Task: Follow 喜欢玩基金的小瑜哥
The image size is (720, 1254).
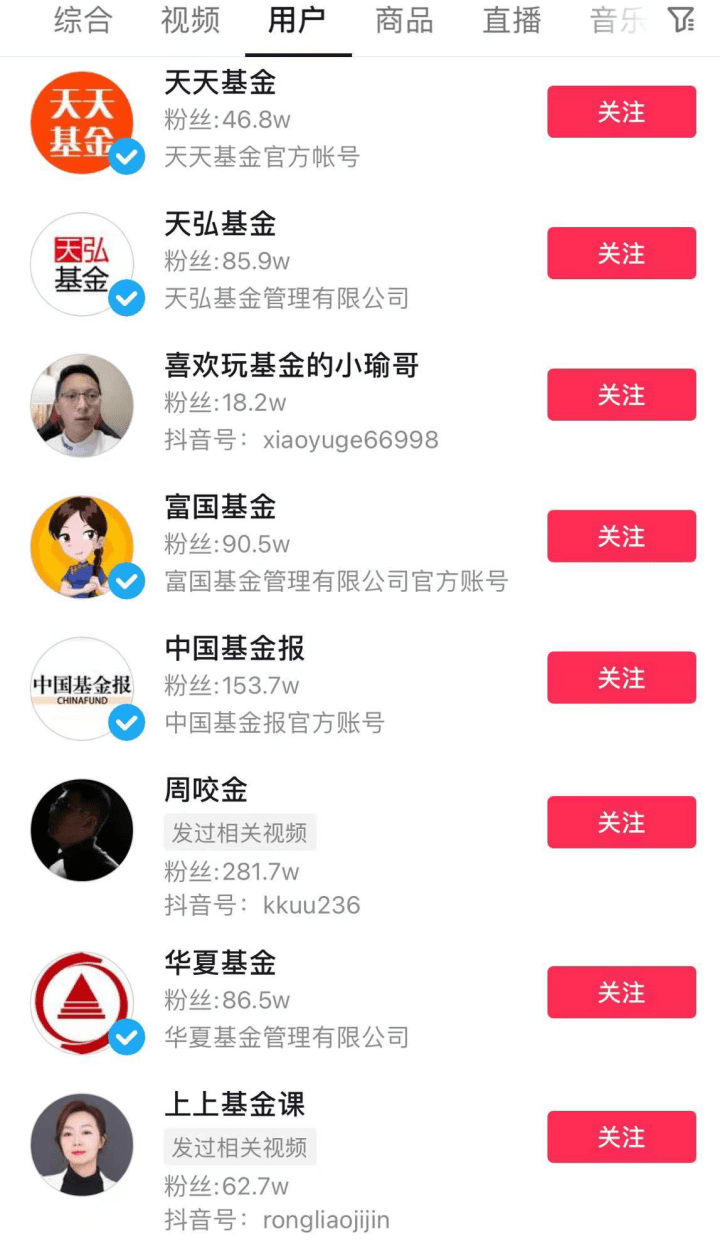Action: pyautogui.click(x=621, y=395)
